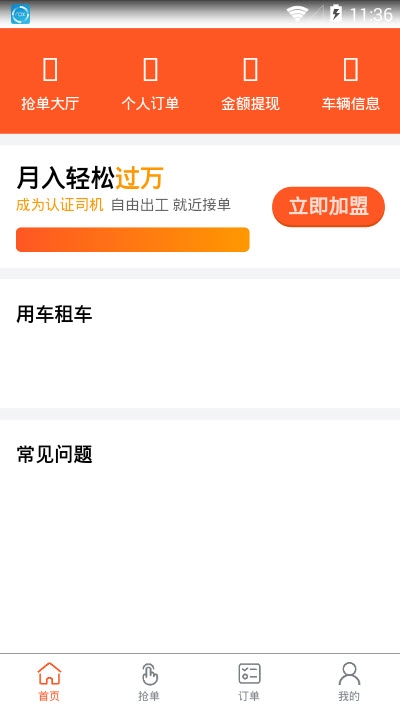Screen dimensions: 400x710
Task: Switch to the 首页 home tab
Action: click(49, 681)
